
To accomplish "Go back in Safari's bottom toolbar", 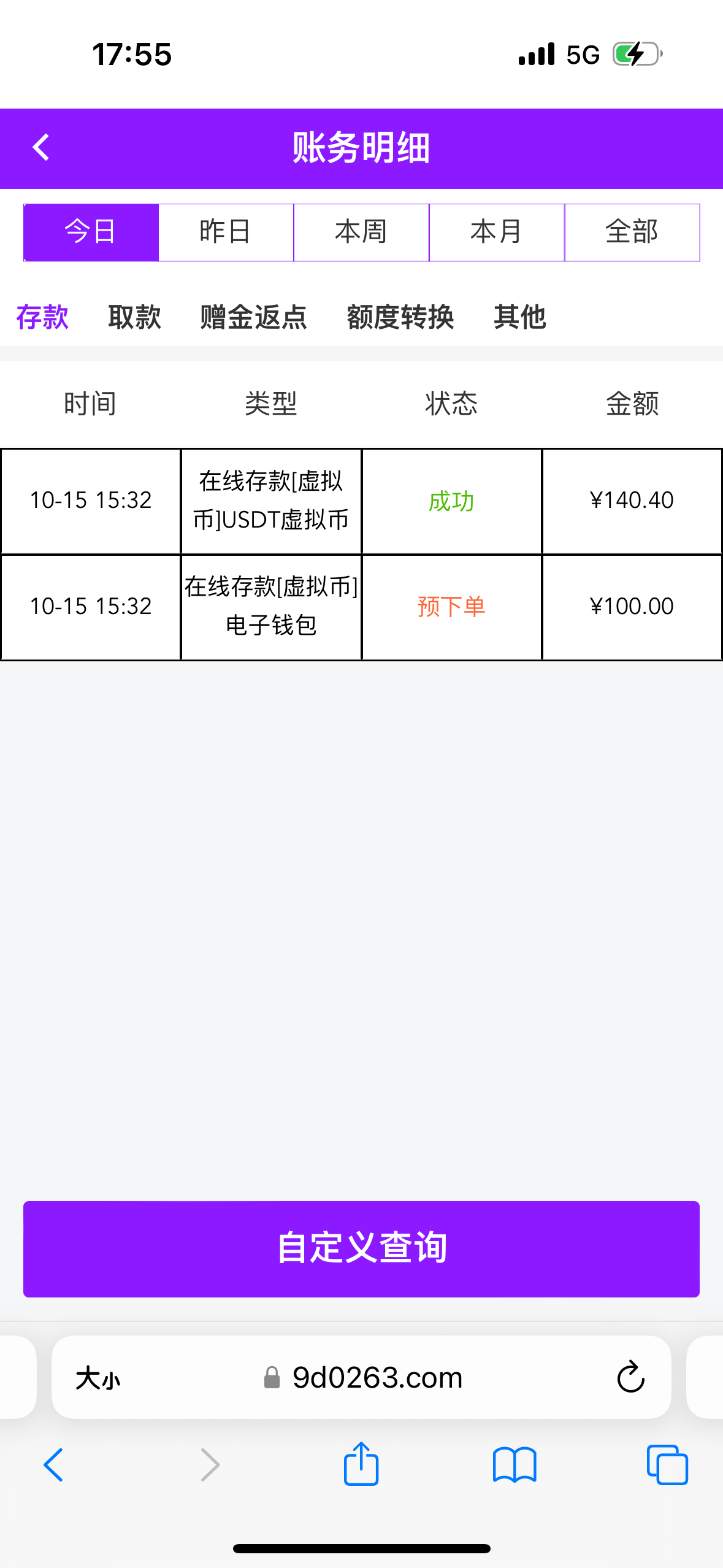I will [x=53, y=1465].
